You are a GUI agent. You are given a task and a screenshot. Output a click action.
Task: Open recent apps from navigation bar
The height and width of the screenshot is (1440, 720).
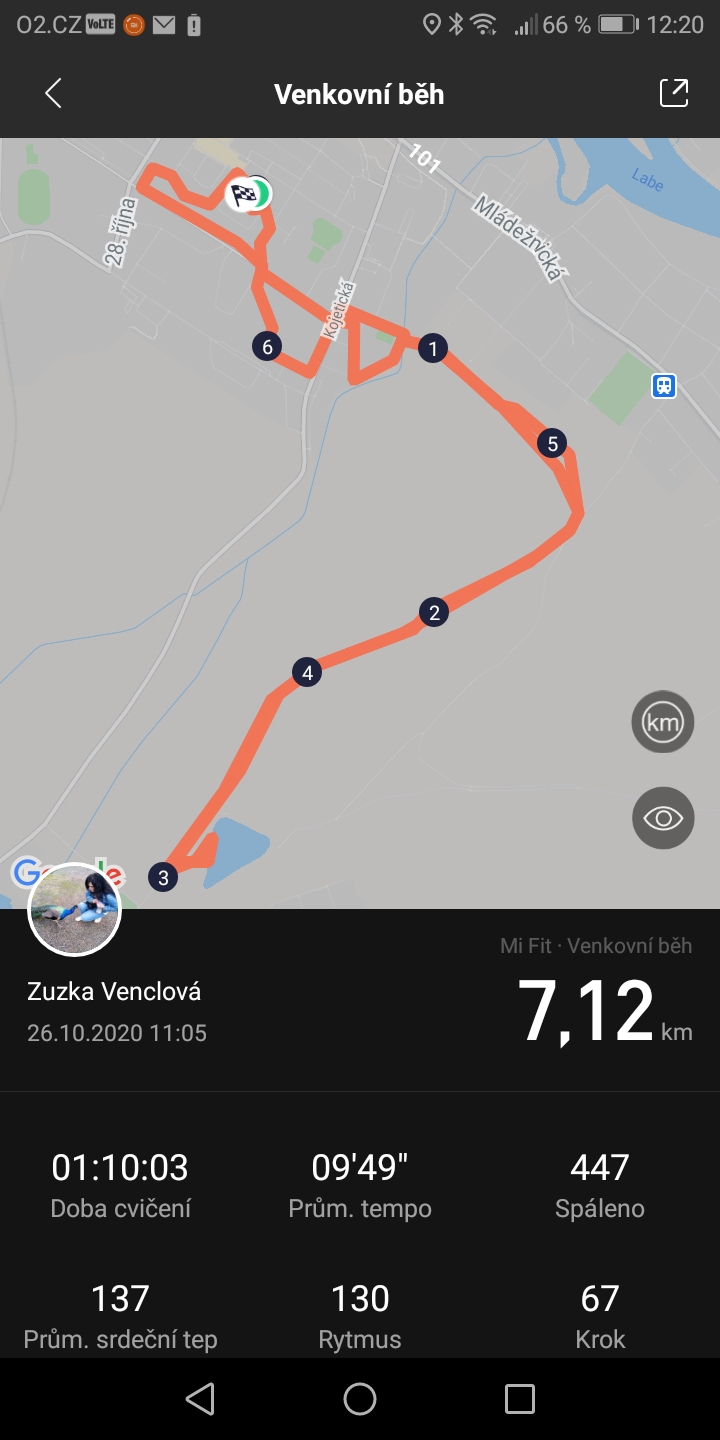[x=520, y=1399]
